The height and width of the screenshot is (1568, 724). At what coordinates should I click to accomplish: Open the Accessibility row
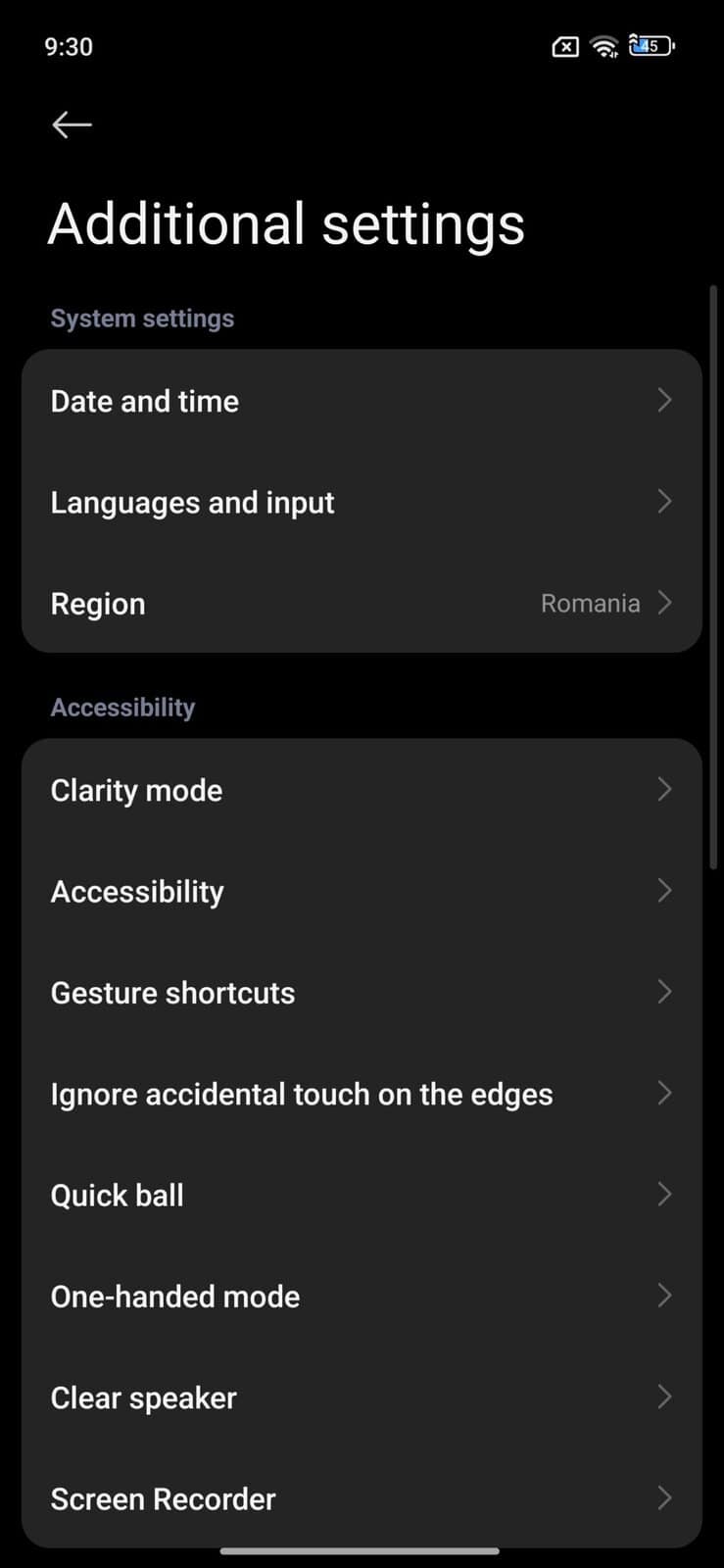(361, 892)
